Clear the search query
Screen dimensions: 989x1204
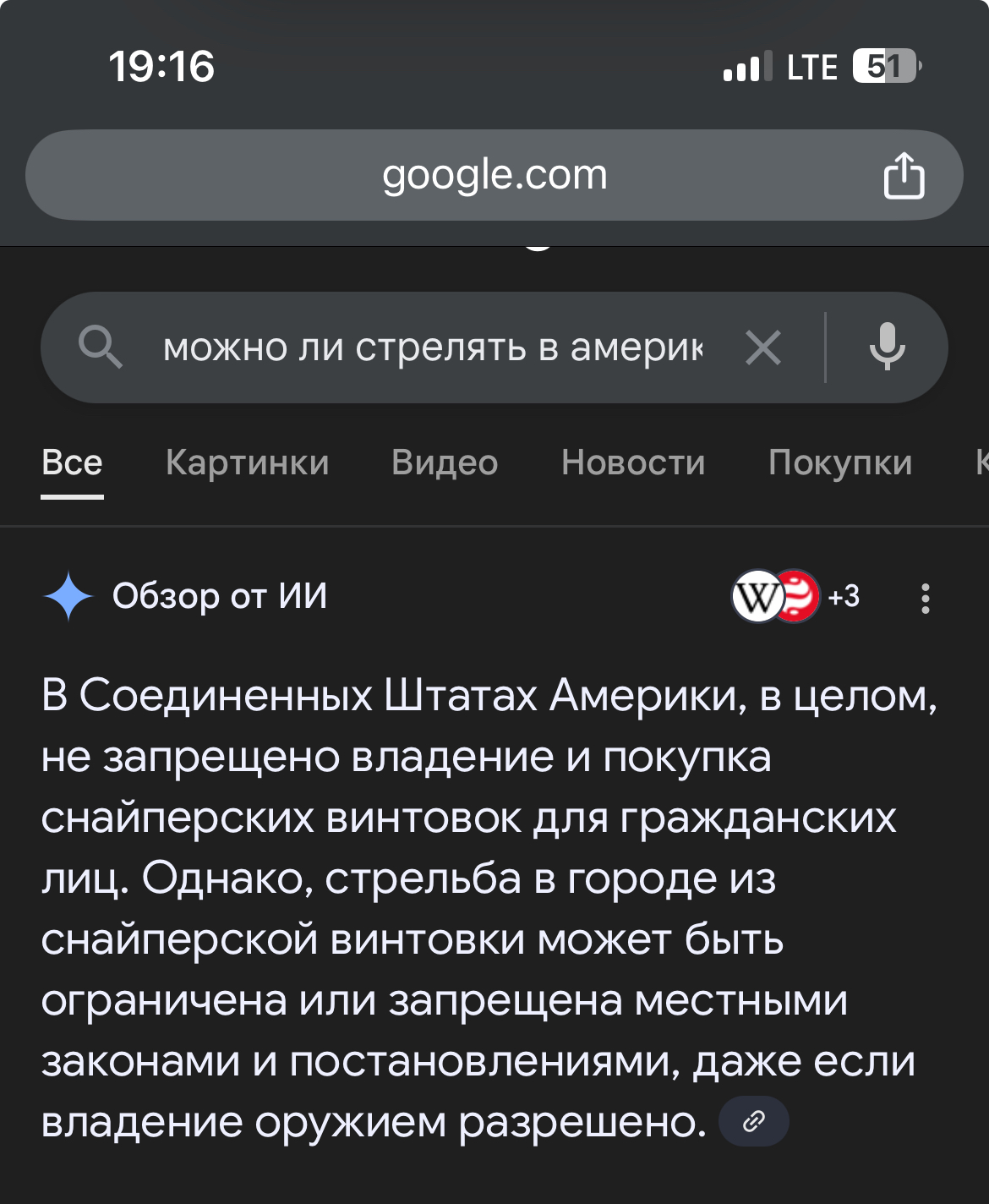click(x=763, y=348)
